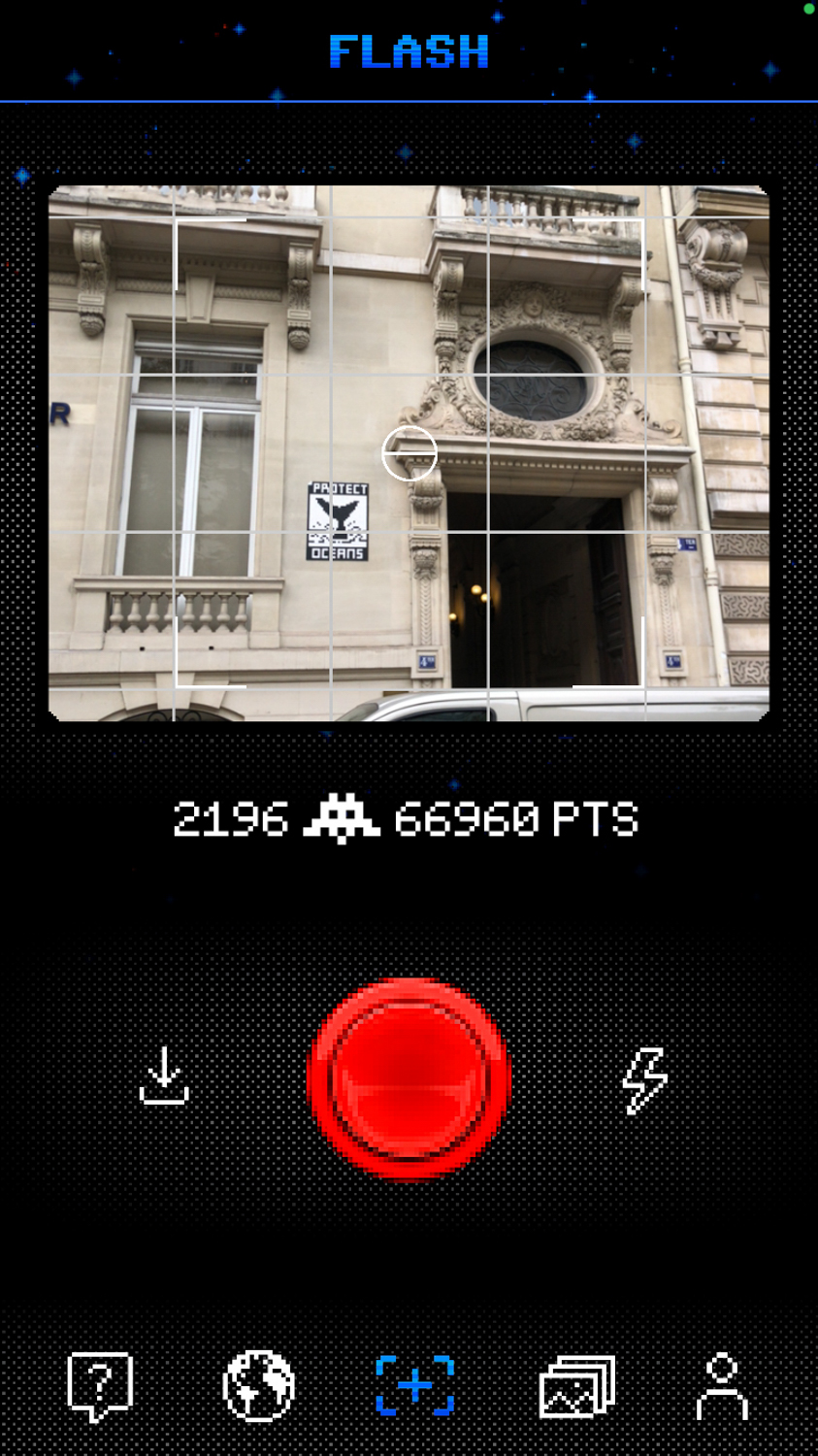Image resolution: width=818 pixels, height=1456 pixels.
Task: Go to the profile tab
Action: tap(722, 1386)
